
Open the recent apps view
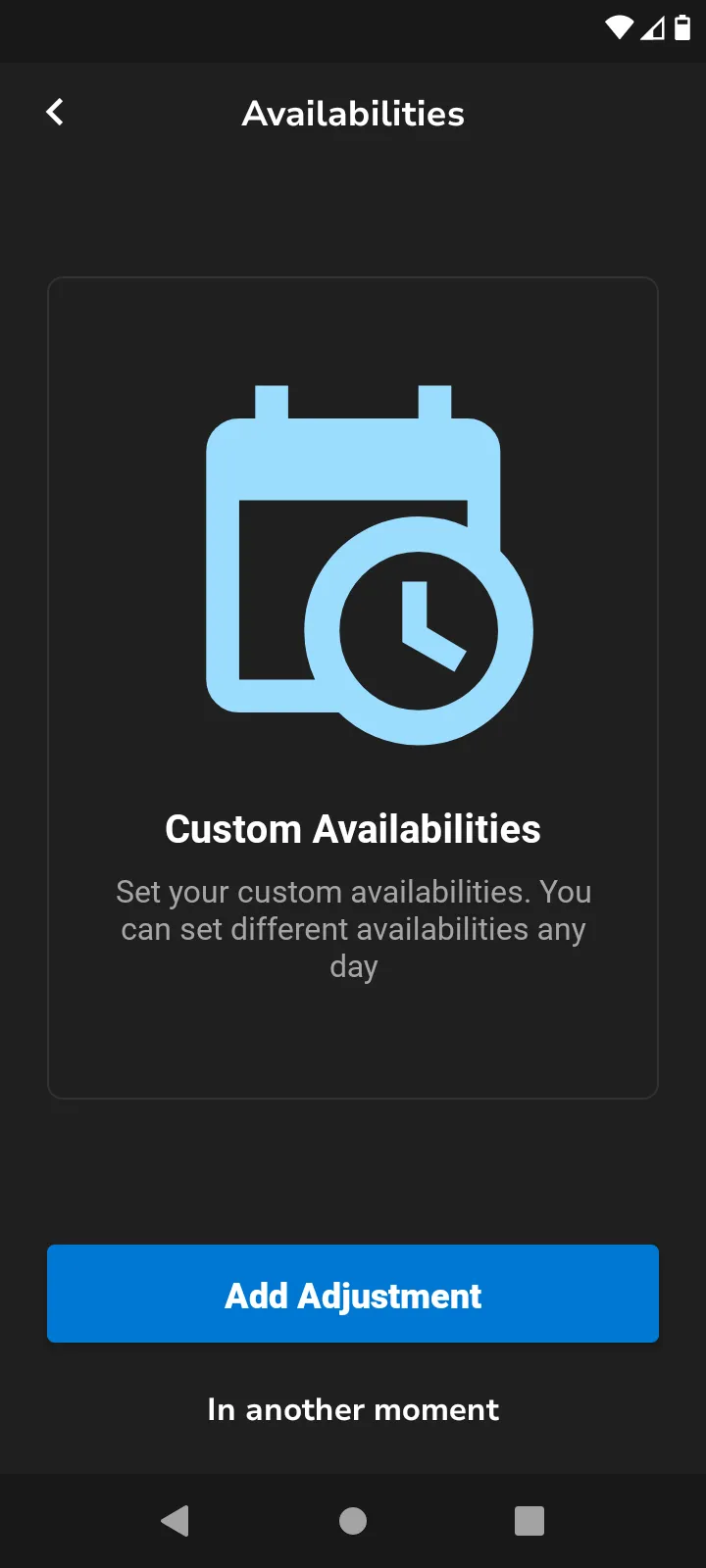529,1521
